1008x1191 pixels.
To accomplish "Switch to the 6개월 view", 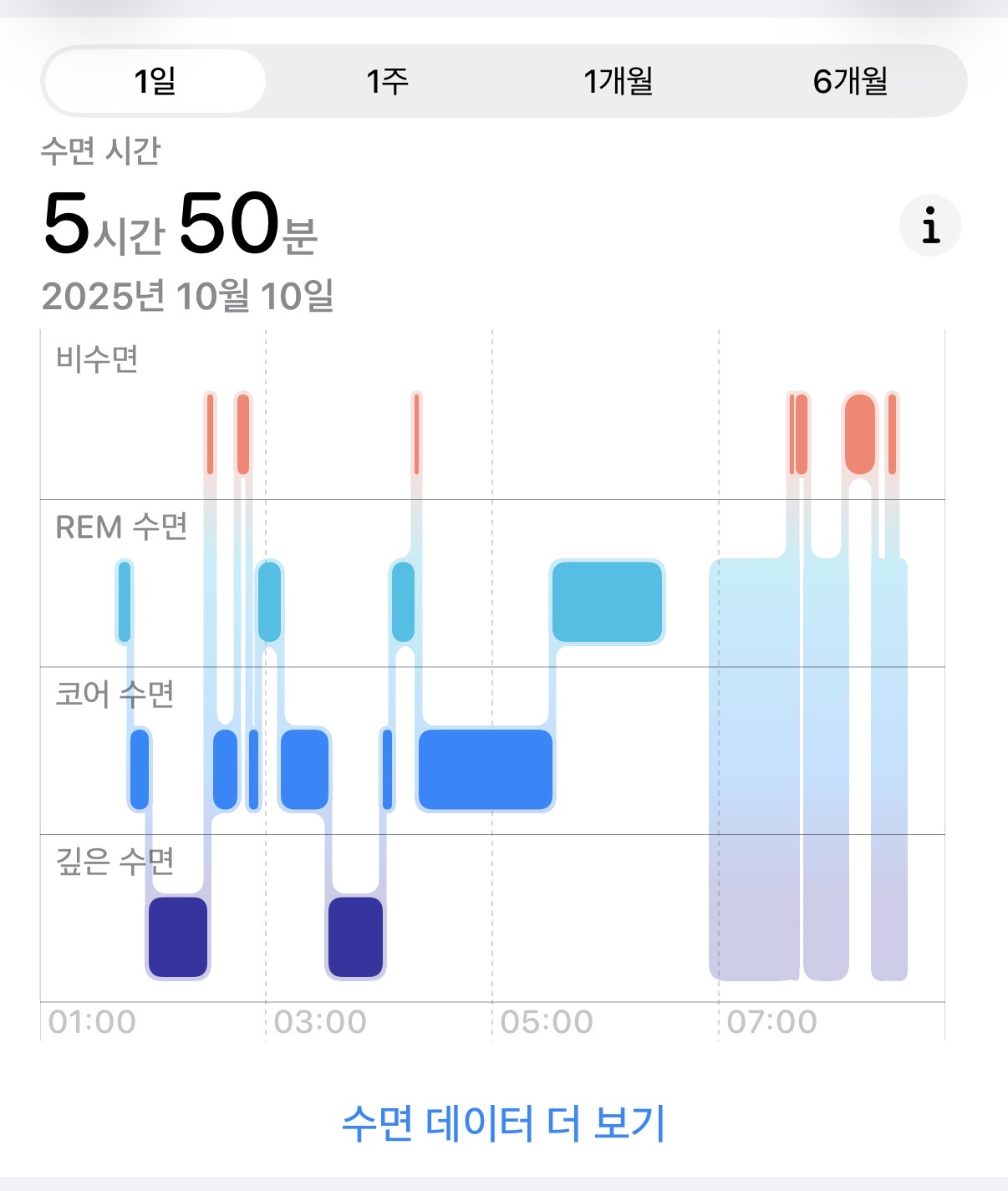I will coord(850,81).
